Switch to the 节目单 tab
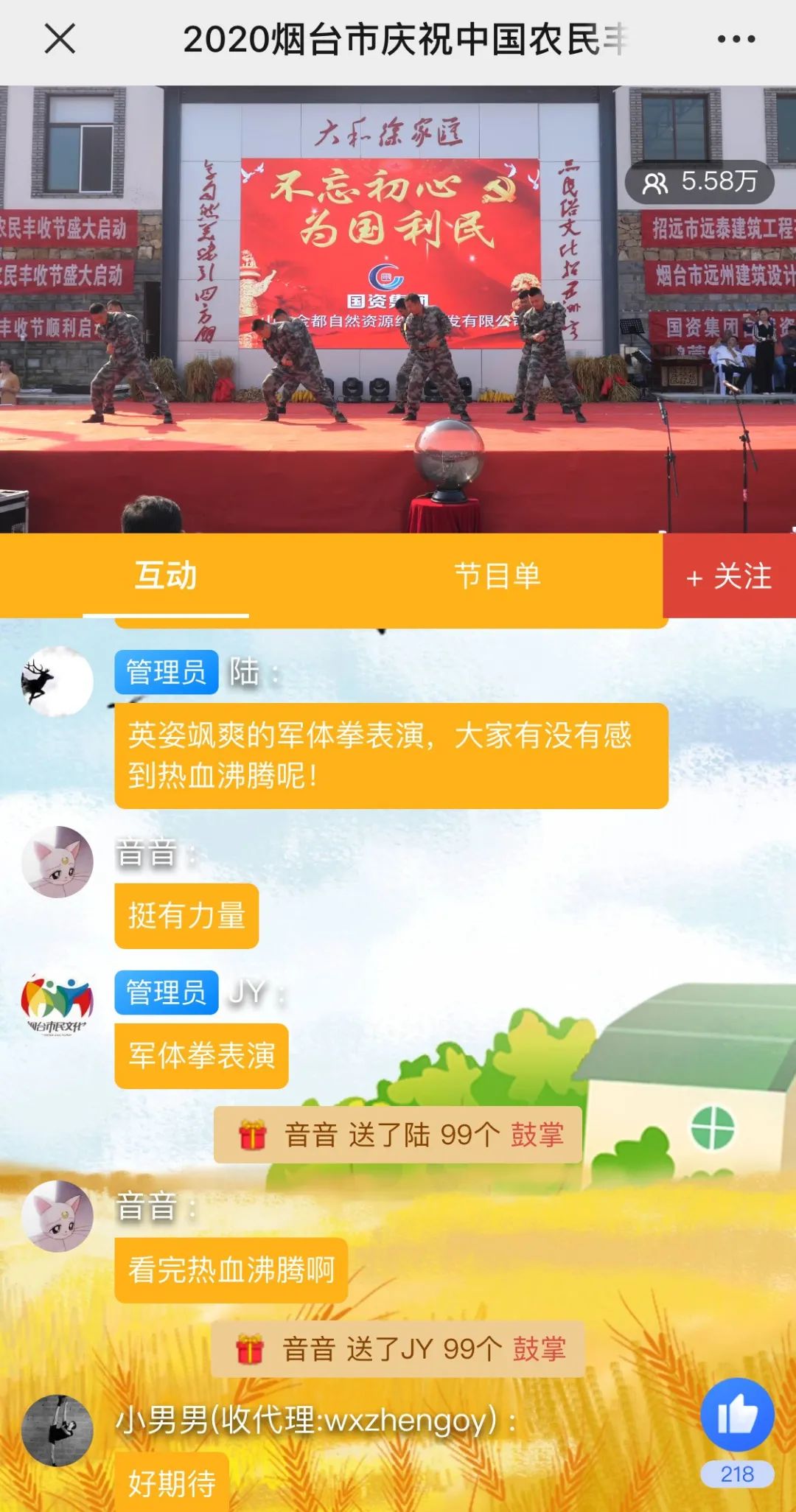The height and width of the screenshot is (1512, 796). click(497, 575)
